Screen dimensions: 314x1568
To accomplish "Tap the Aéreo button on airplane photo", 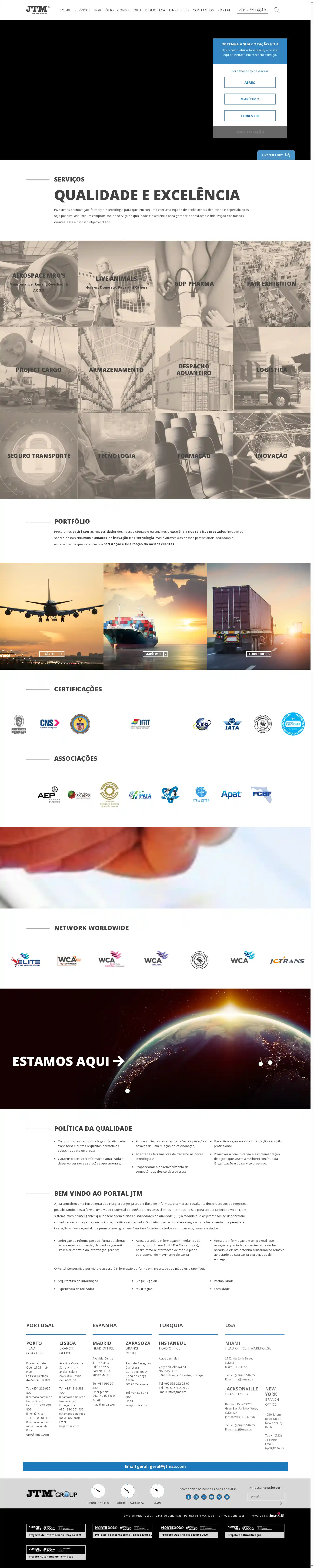I will (52, 654).
